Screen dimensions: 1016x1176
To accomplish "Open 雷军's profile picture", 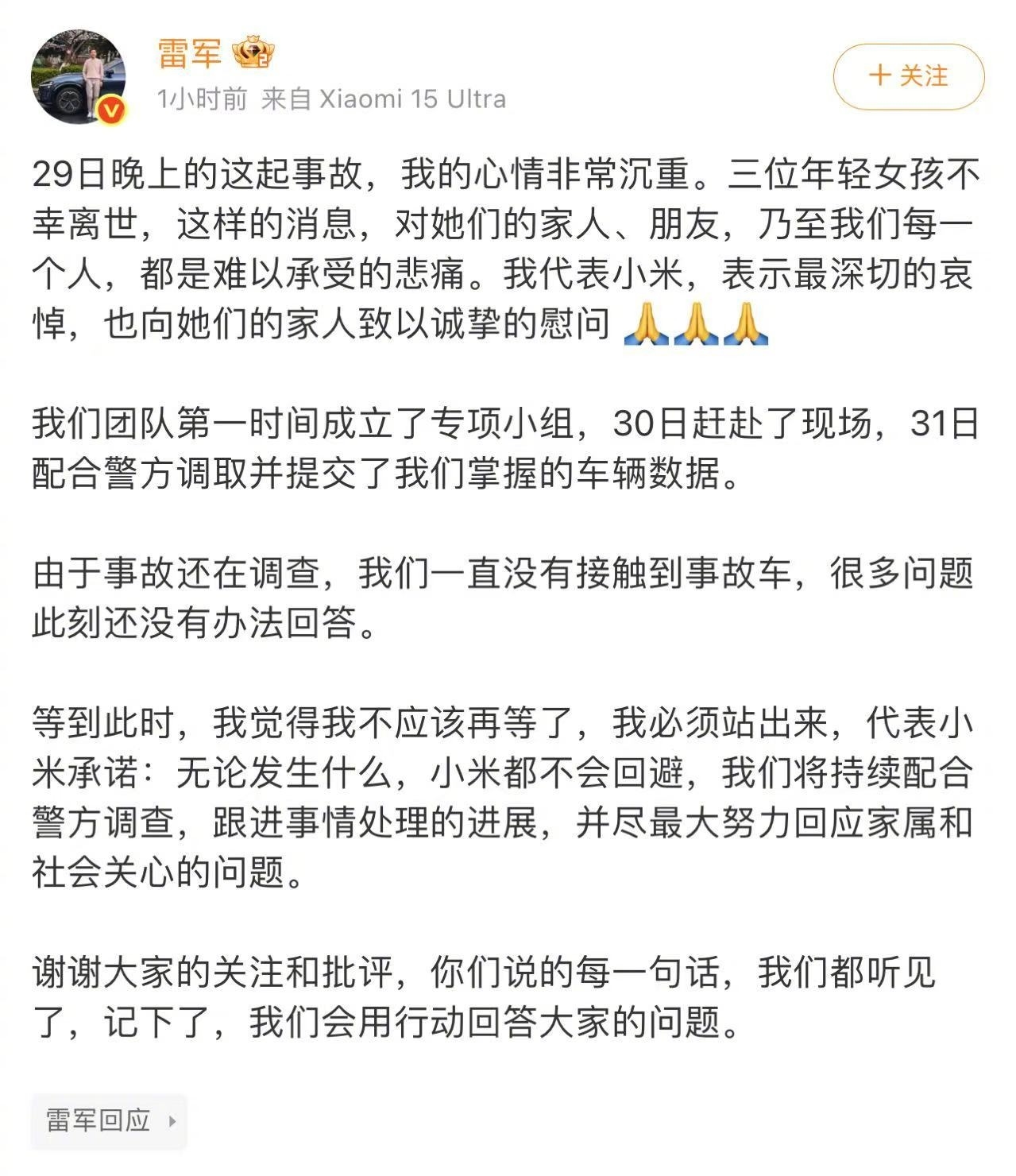I will pos(78,77).
